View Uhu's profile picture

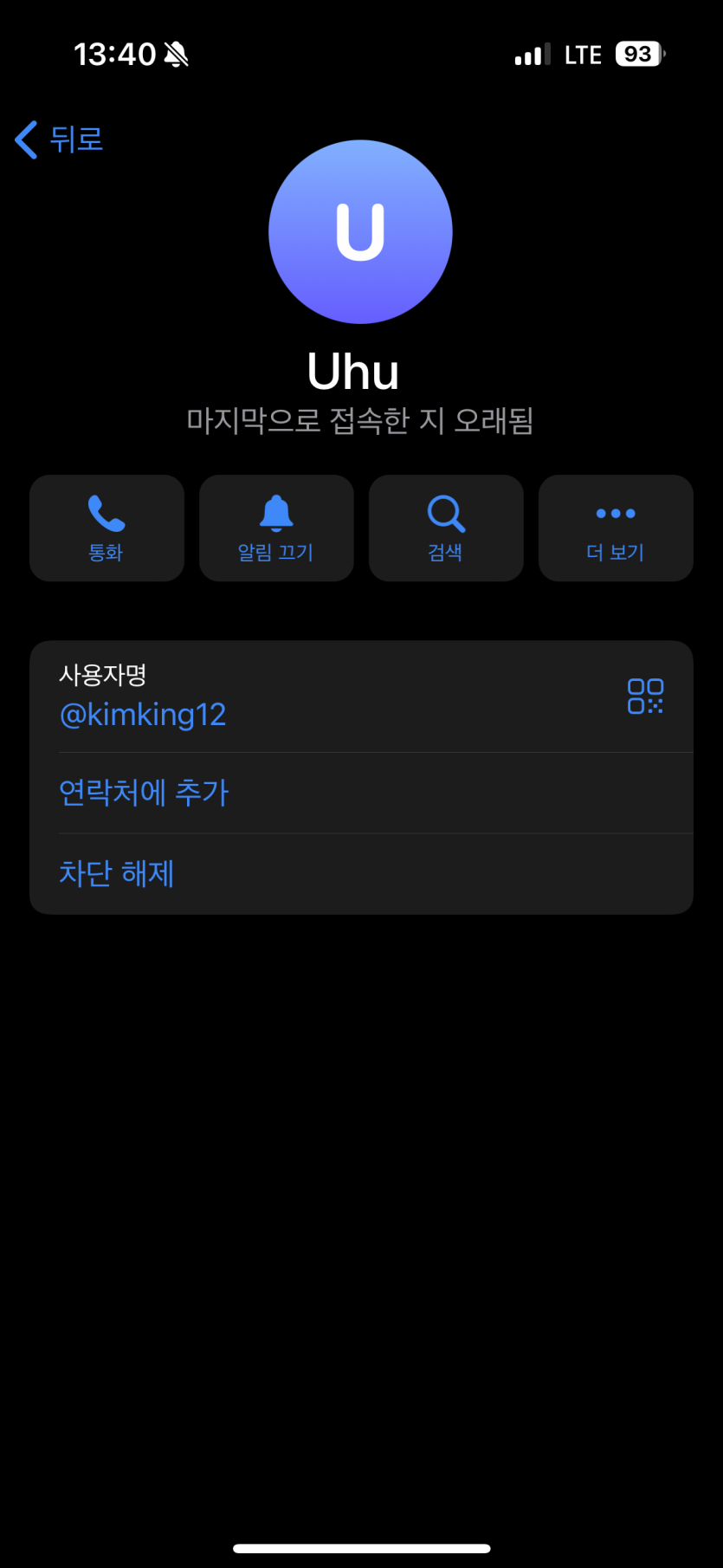360,232
